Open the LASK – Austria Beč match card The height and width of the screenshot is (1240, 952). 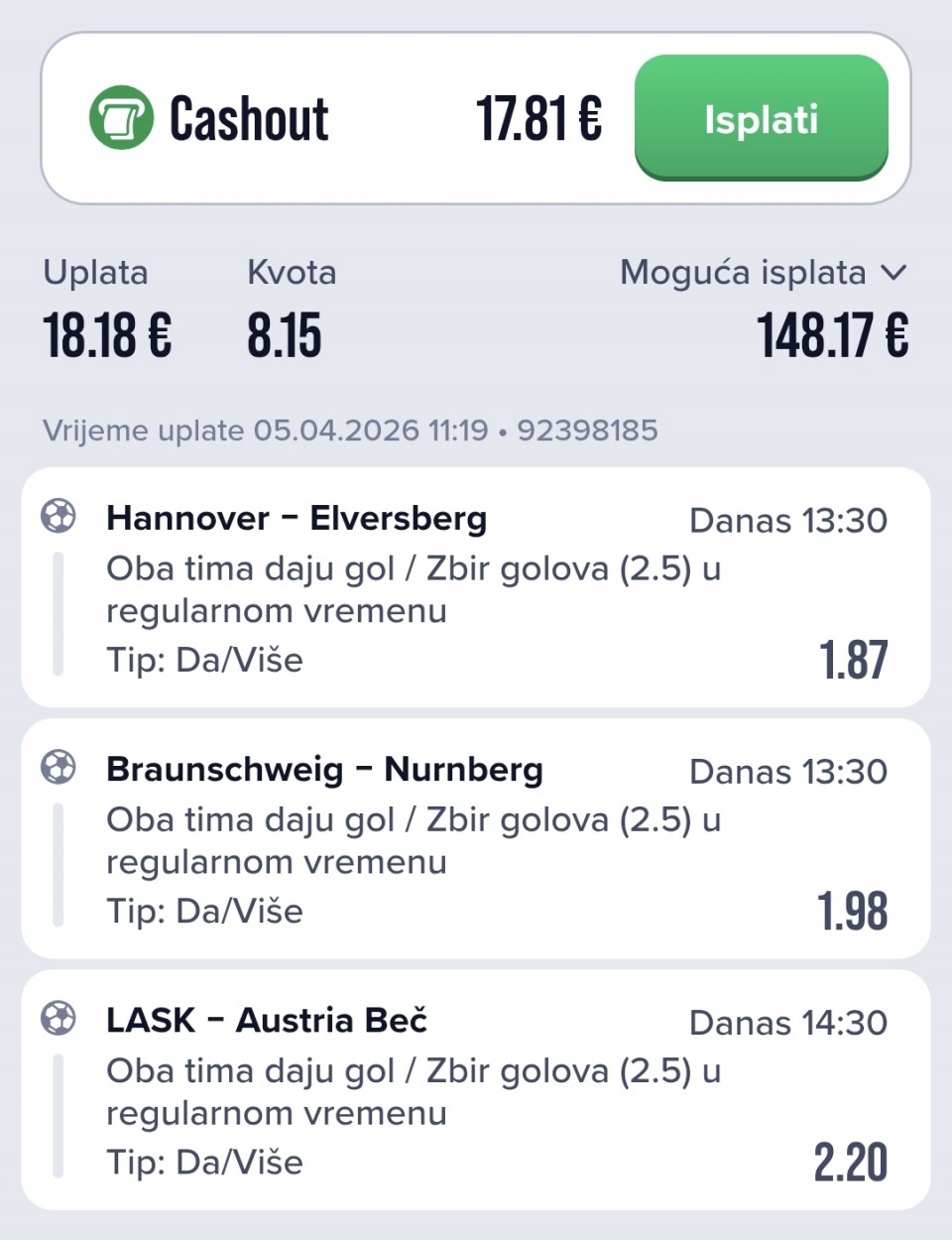[475, 1089]
